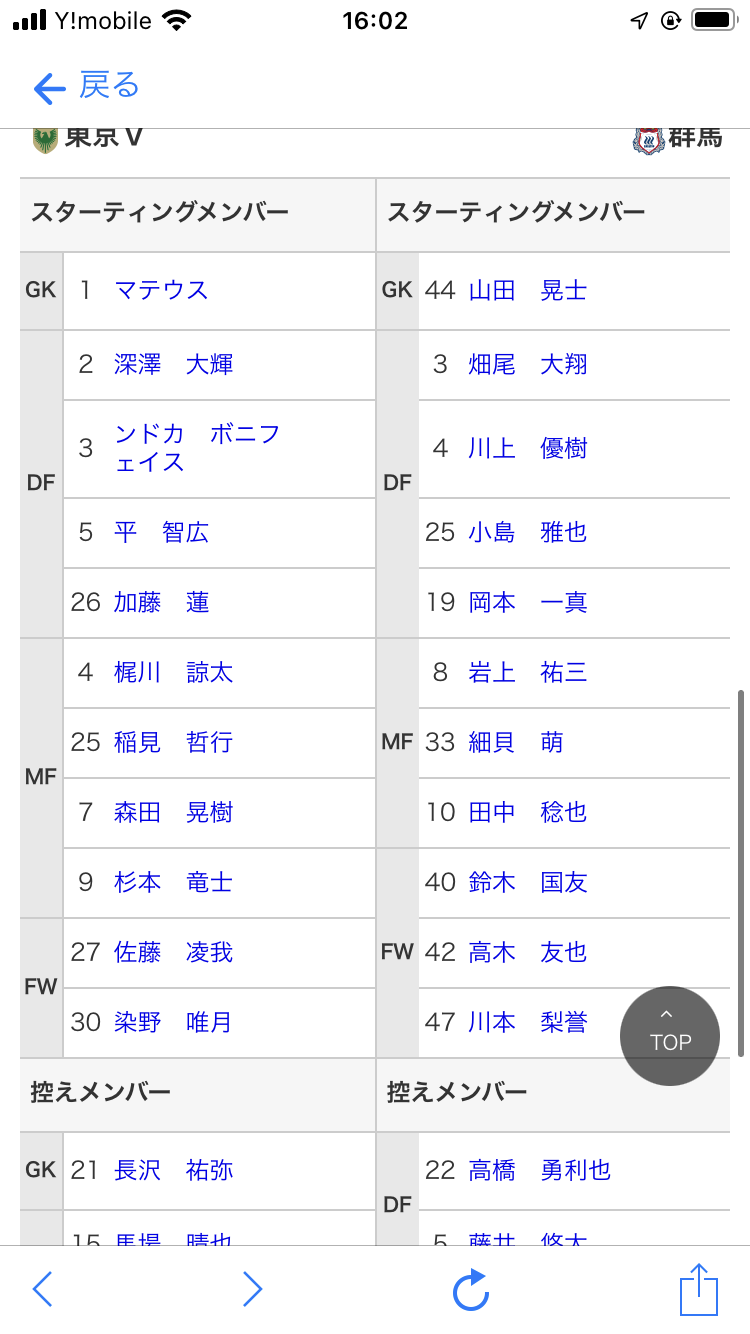Jump to top with the TOP button
750x1334 pixels.
[670, 1035]
